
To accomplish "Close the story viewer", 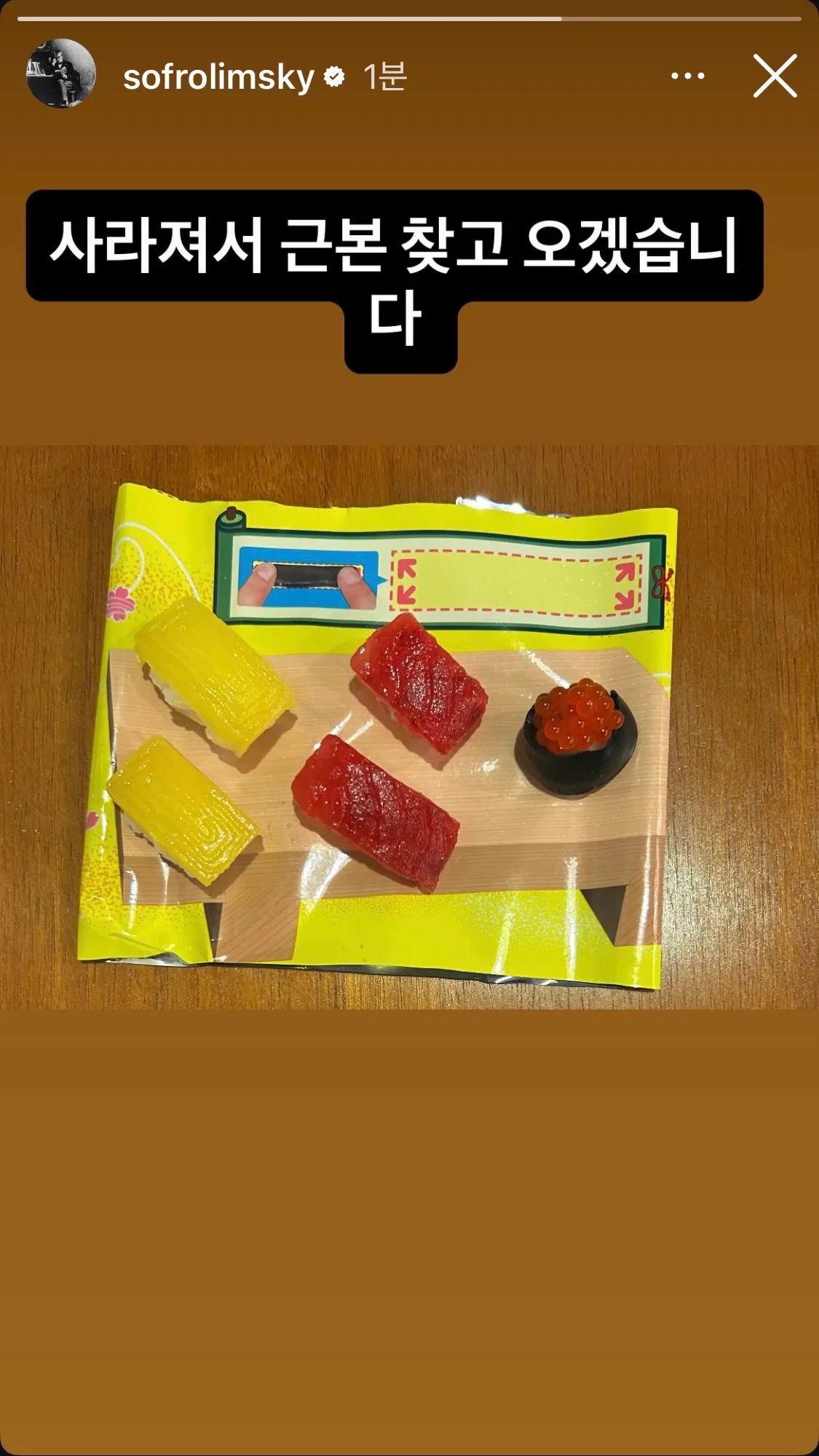I will (x=775, y=76).
